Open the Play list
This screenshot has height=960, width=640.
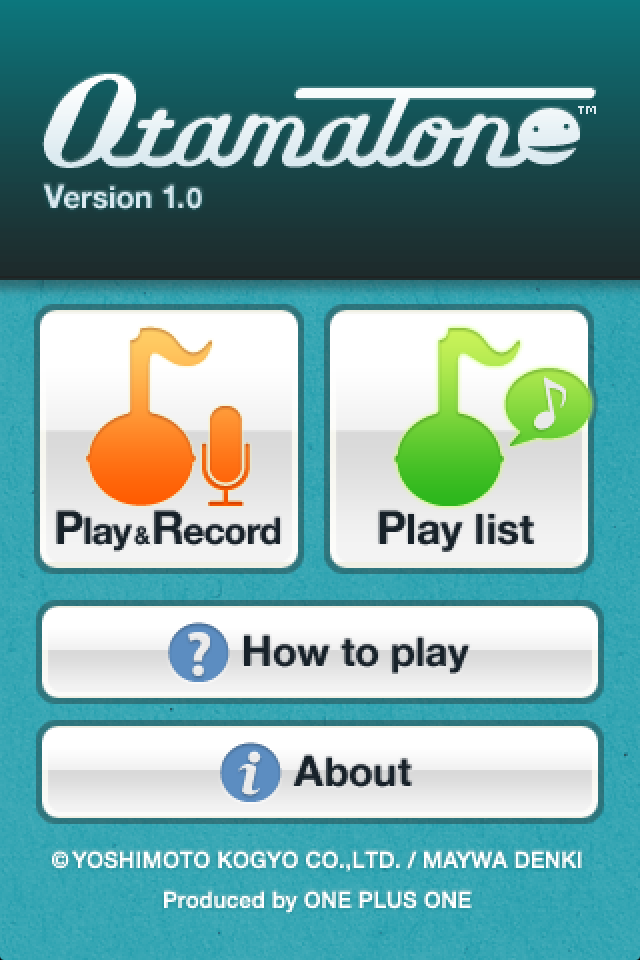tap(459, 439)
